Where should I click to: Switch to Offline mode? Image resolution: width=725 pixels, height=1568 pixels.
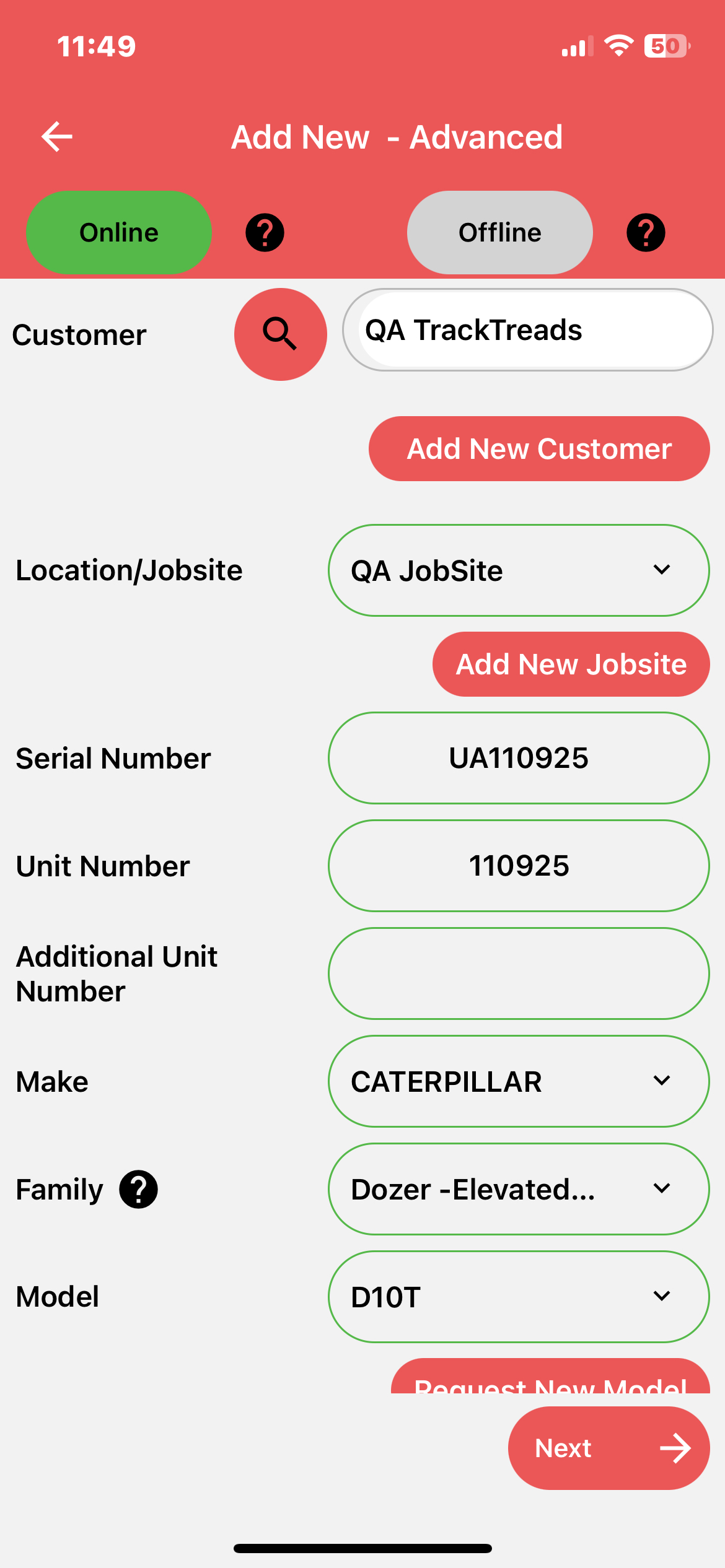(499, 232)
